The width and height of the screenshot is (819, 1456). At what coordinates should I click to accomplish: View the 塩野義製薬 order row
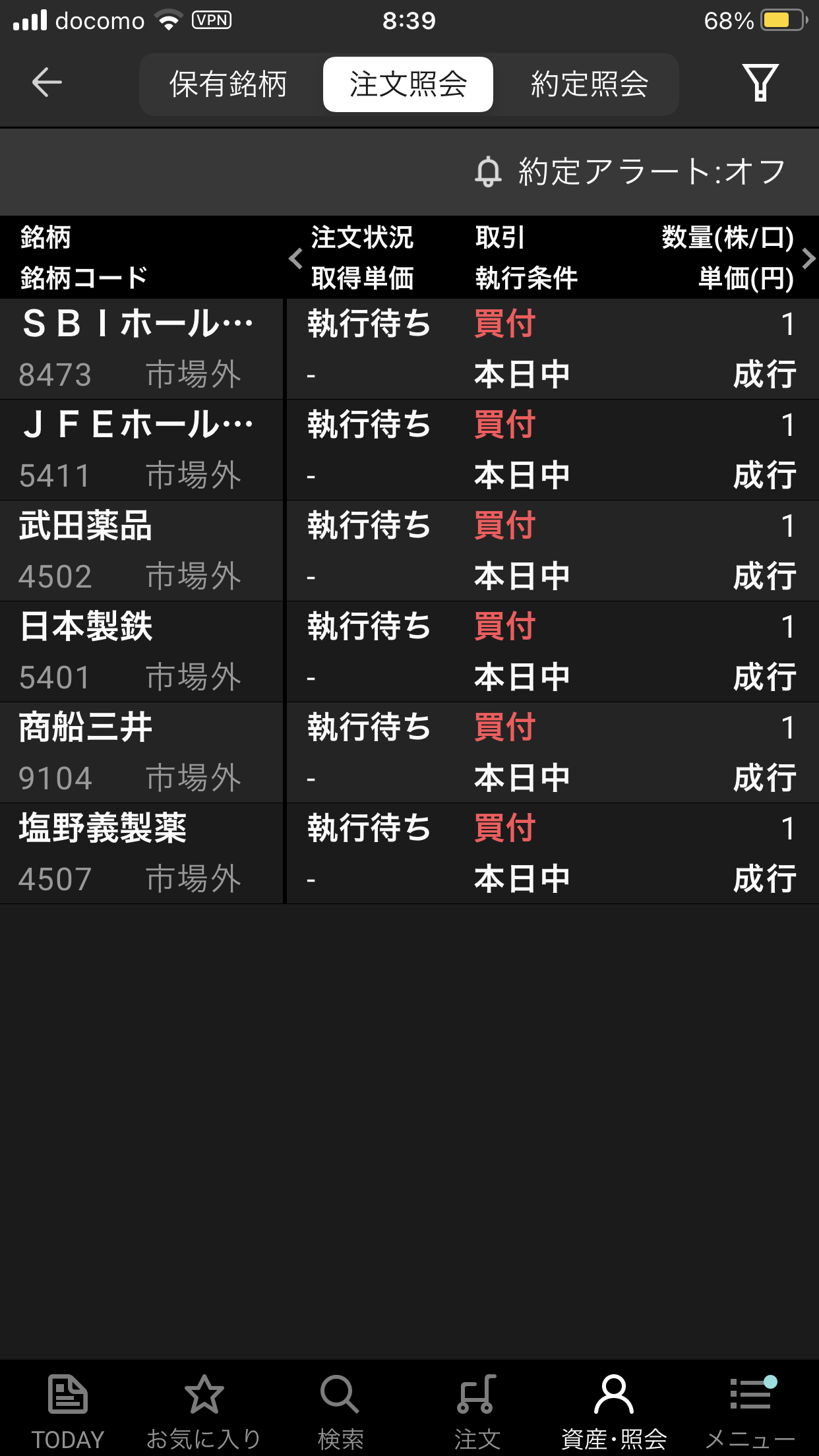tap(409, 853)
